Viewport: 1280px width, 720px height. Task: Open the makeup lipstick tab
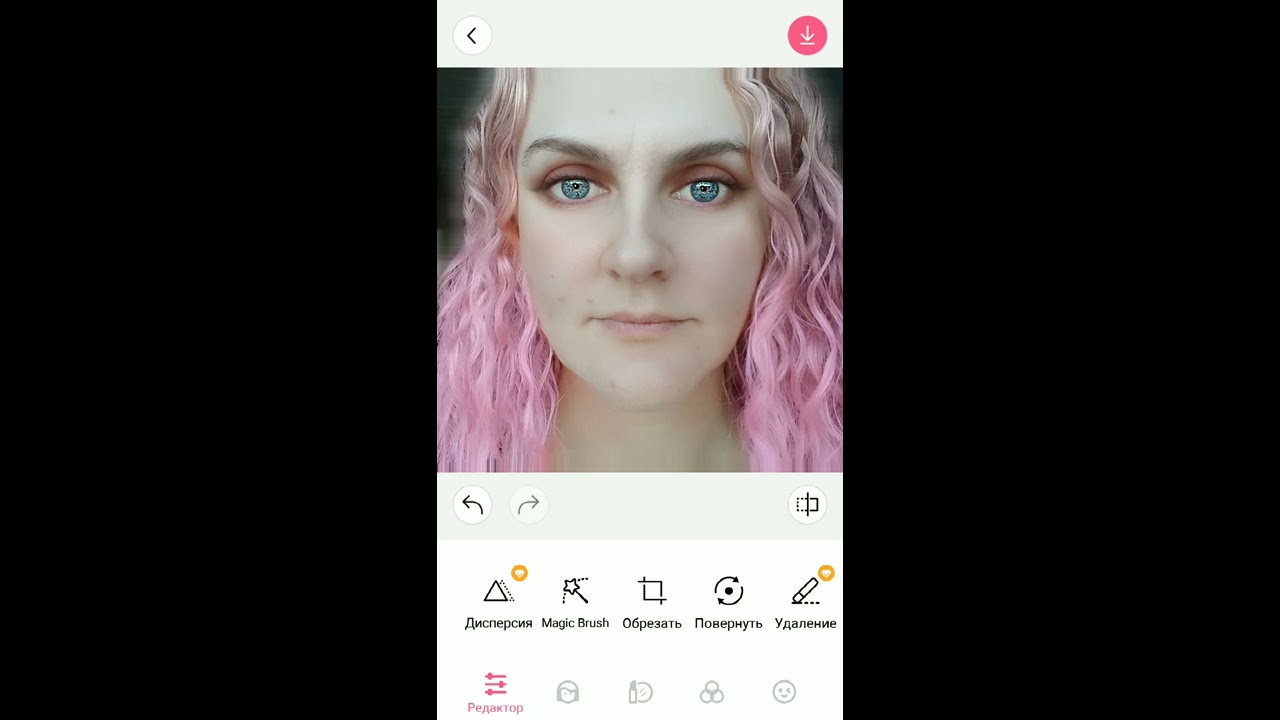coord(640,692)
